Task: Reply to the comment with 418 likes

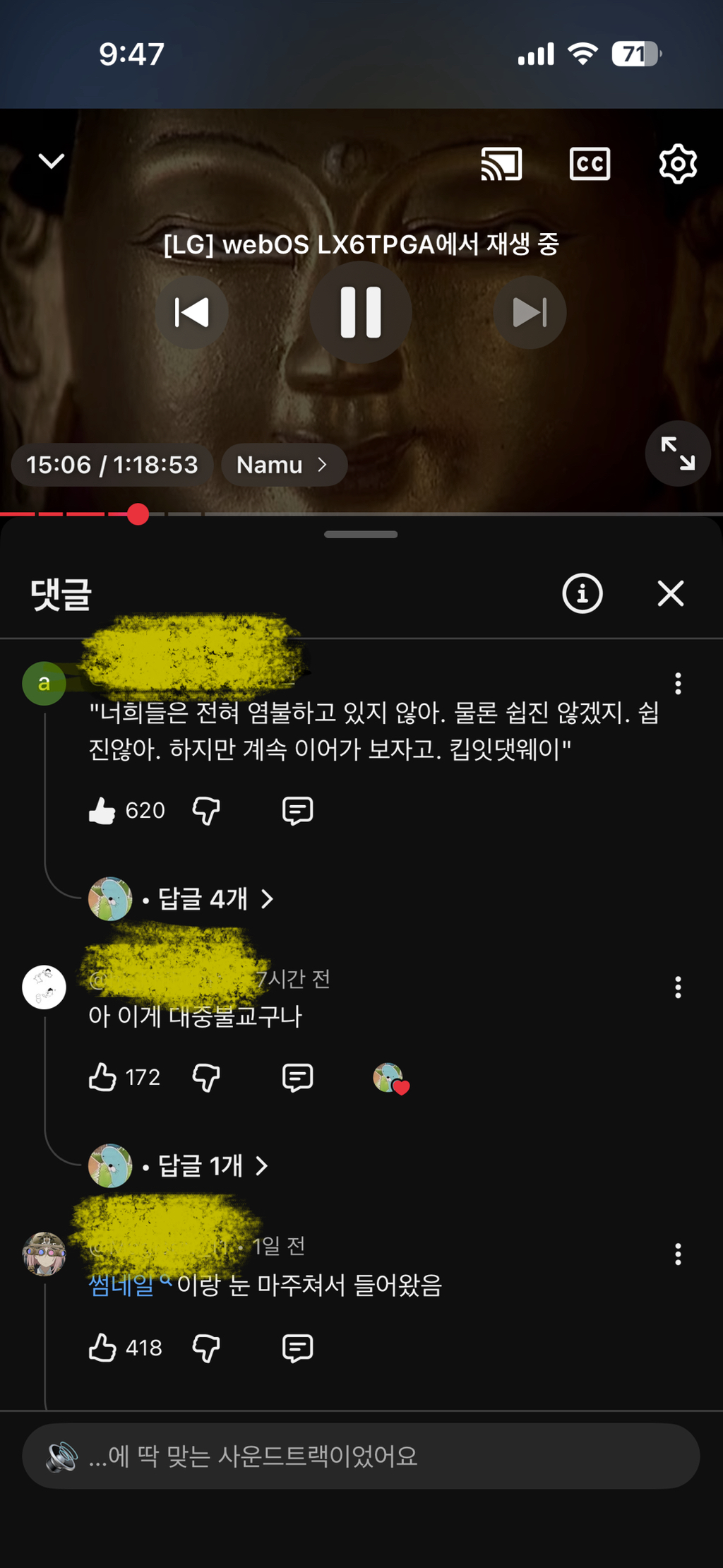Action: click(x=297, y=1348)
